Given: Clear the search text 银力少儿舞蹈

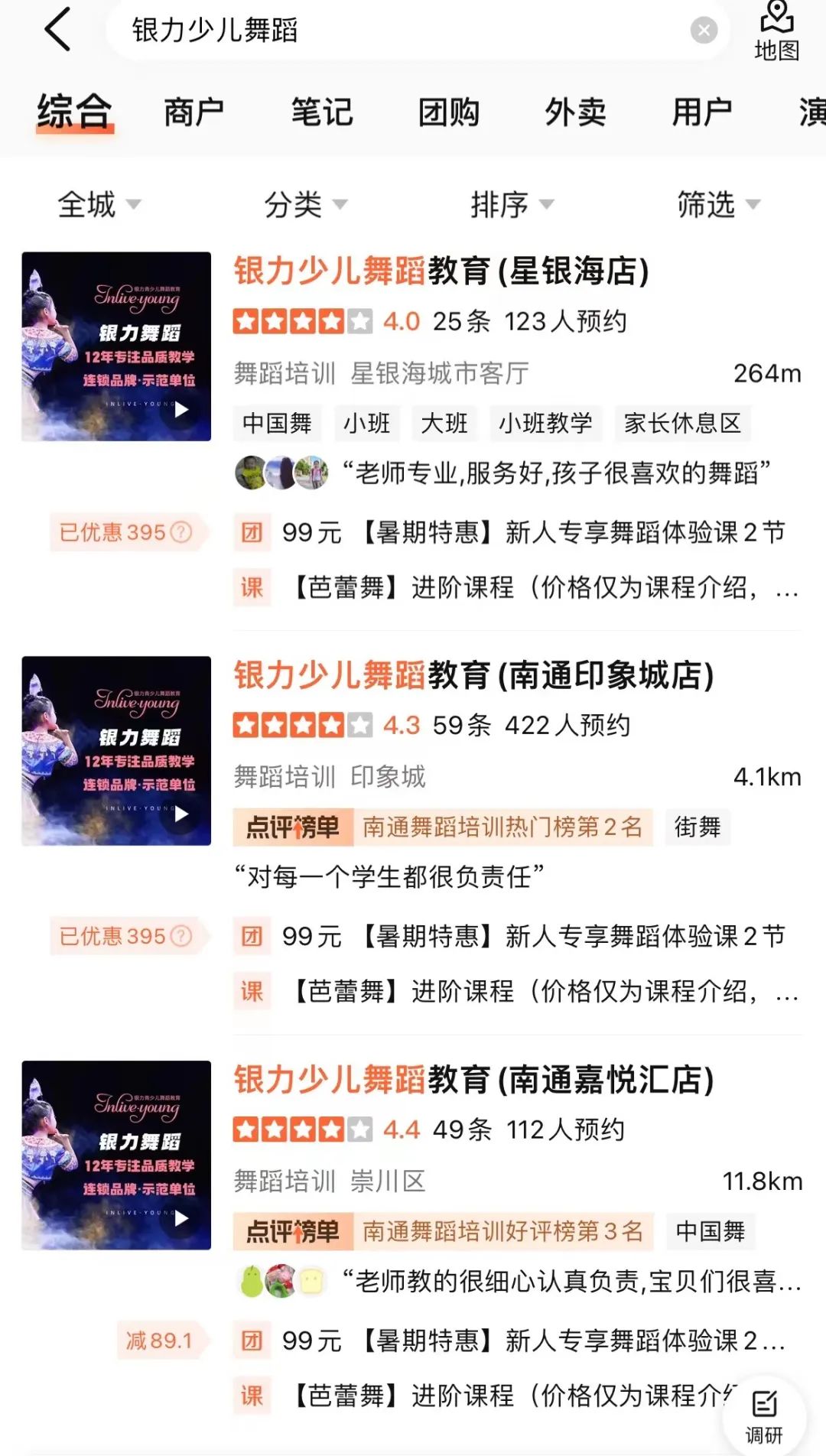Looking at the screenshot, I should coord(704,31).
